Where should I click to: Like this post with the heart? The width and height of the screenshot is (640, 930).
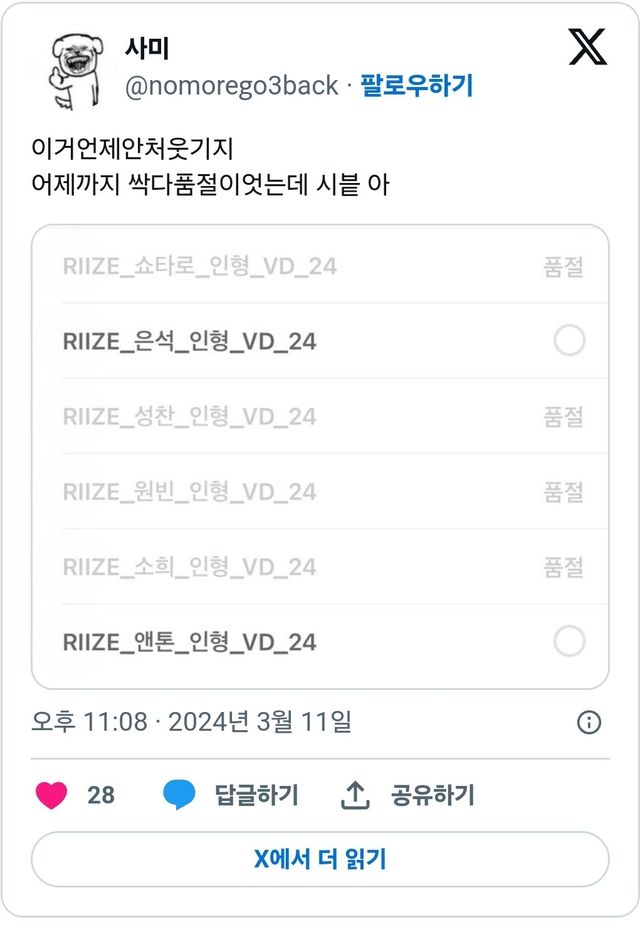pyautogui.click(x=52, y=795)
